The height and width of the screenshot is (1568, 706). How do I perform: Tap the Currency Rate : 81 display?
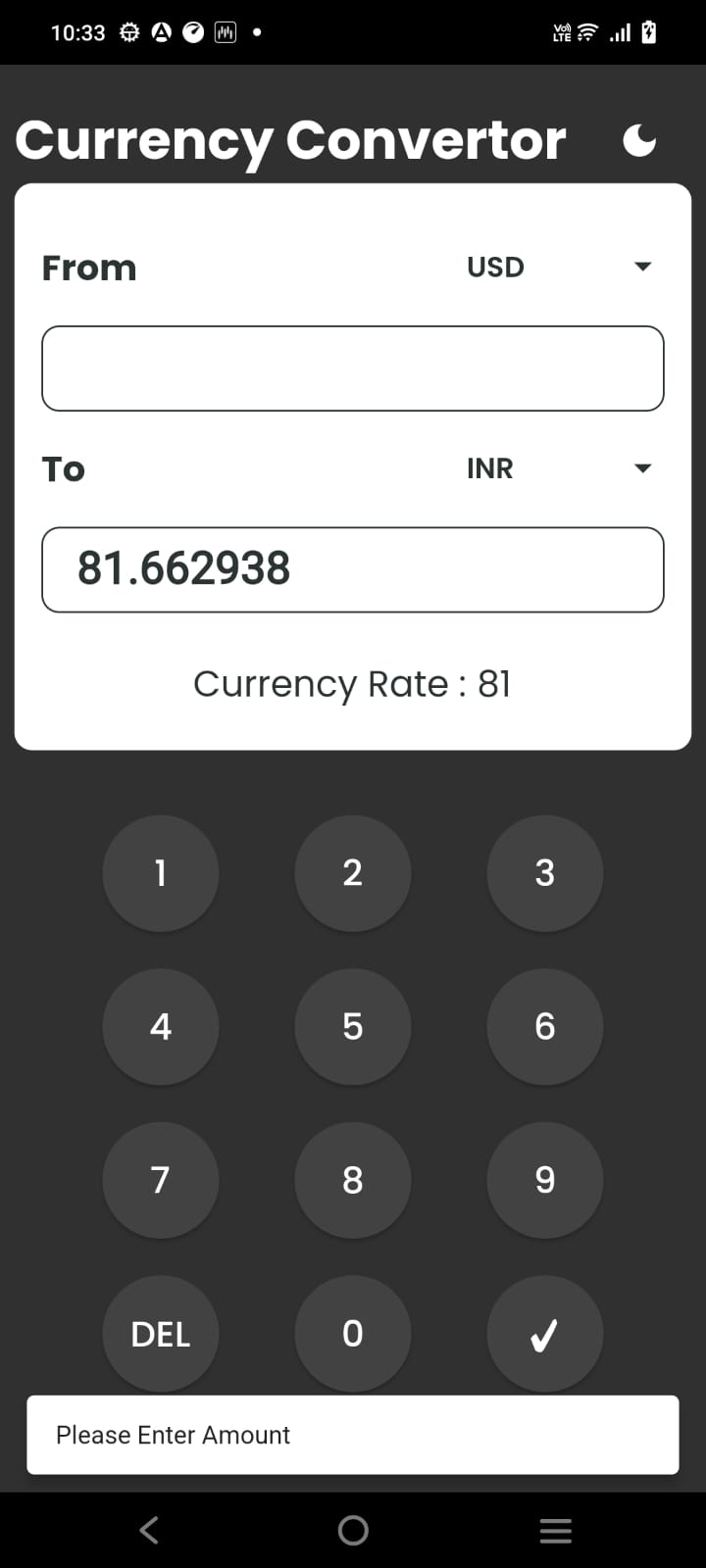353,684
